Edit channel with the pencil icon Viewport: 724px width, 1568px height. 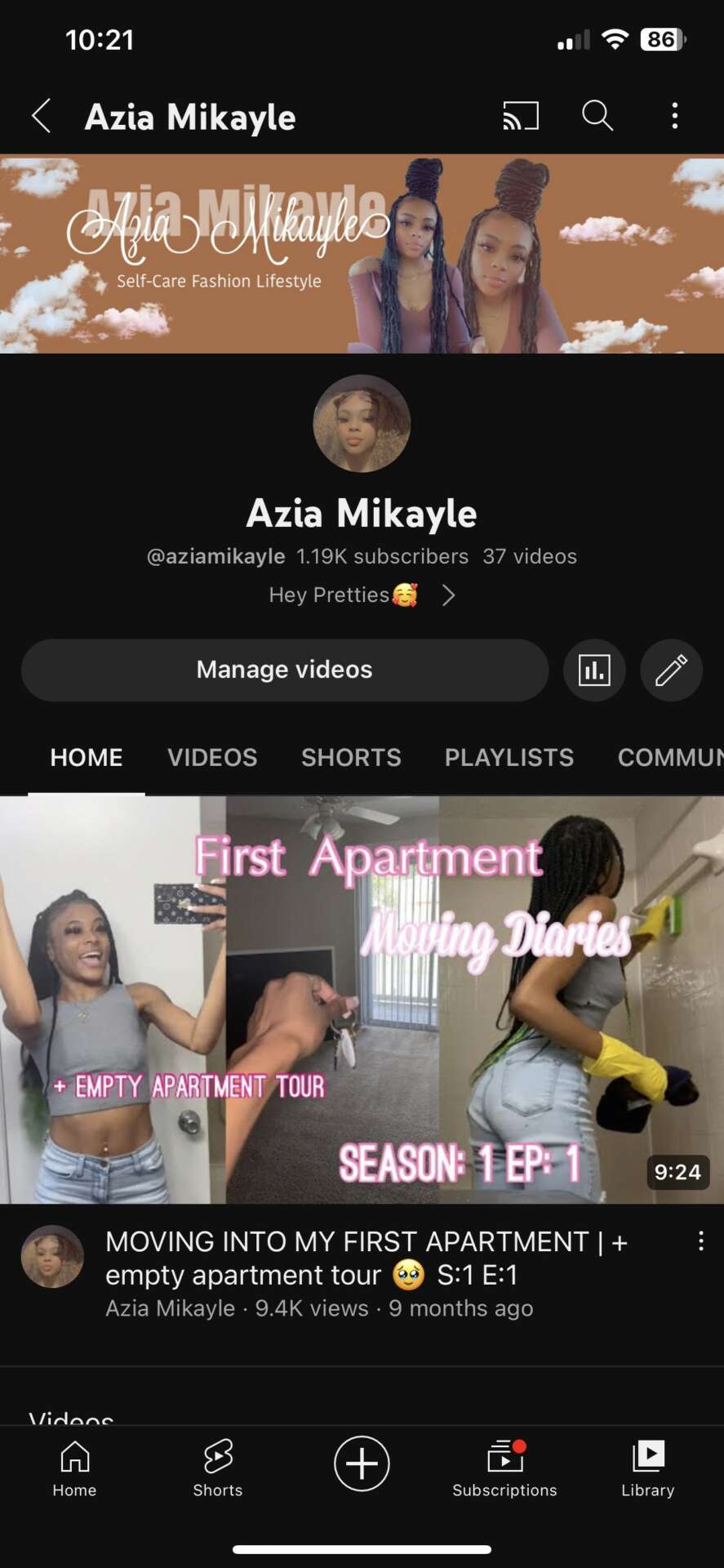[x=671, y=670]
